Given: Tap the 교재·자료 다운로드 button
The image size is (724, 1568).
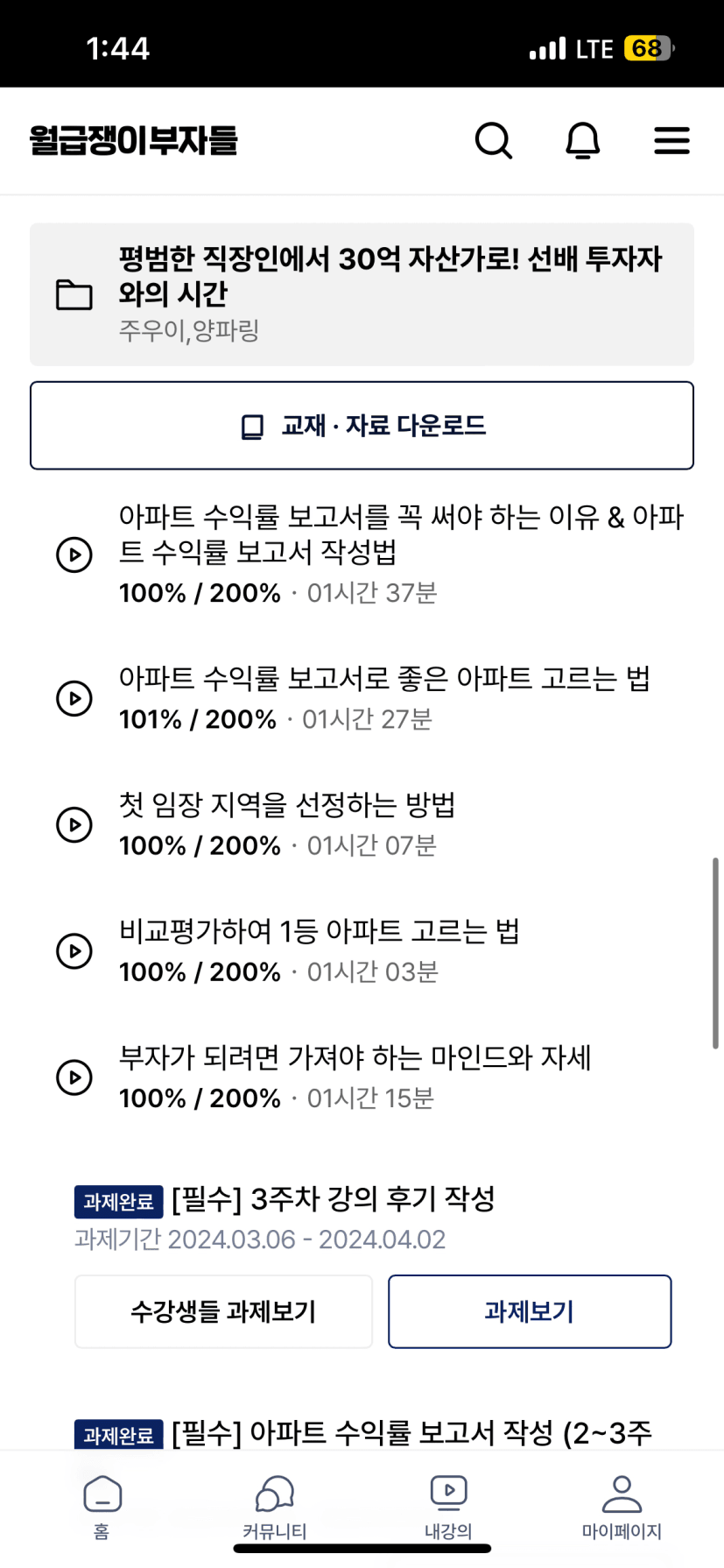Looking at the screenshot, I should point(362,426).
